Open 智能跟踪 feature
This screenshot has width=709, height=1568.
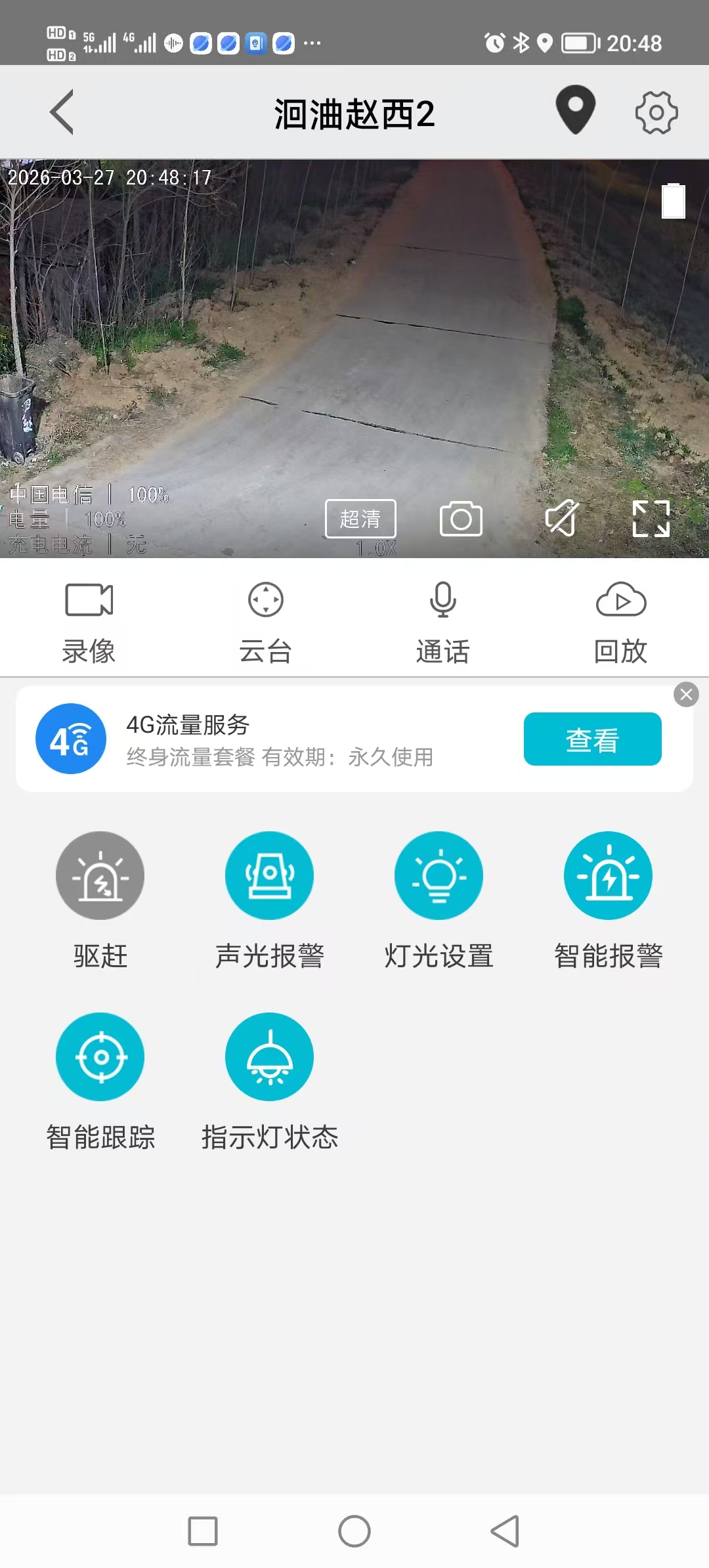click(100, 1057)
